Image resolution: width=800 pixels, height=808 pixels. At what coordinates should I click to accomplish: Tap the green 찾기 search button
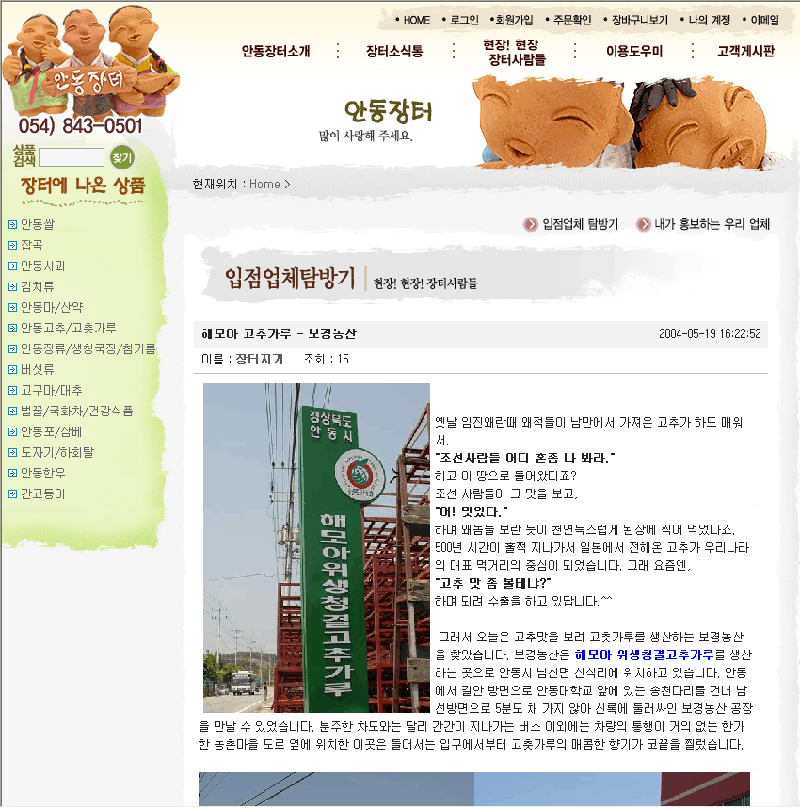click(x=122, y=157)
